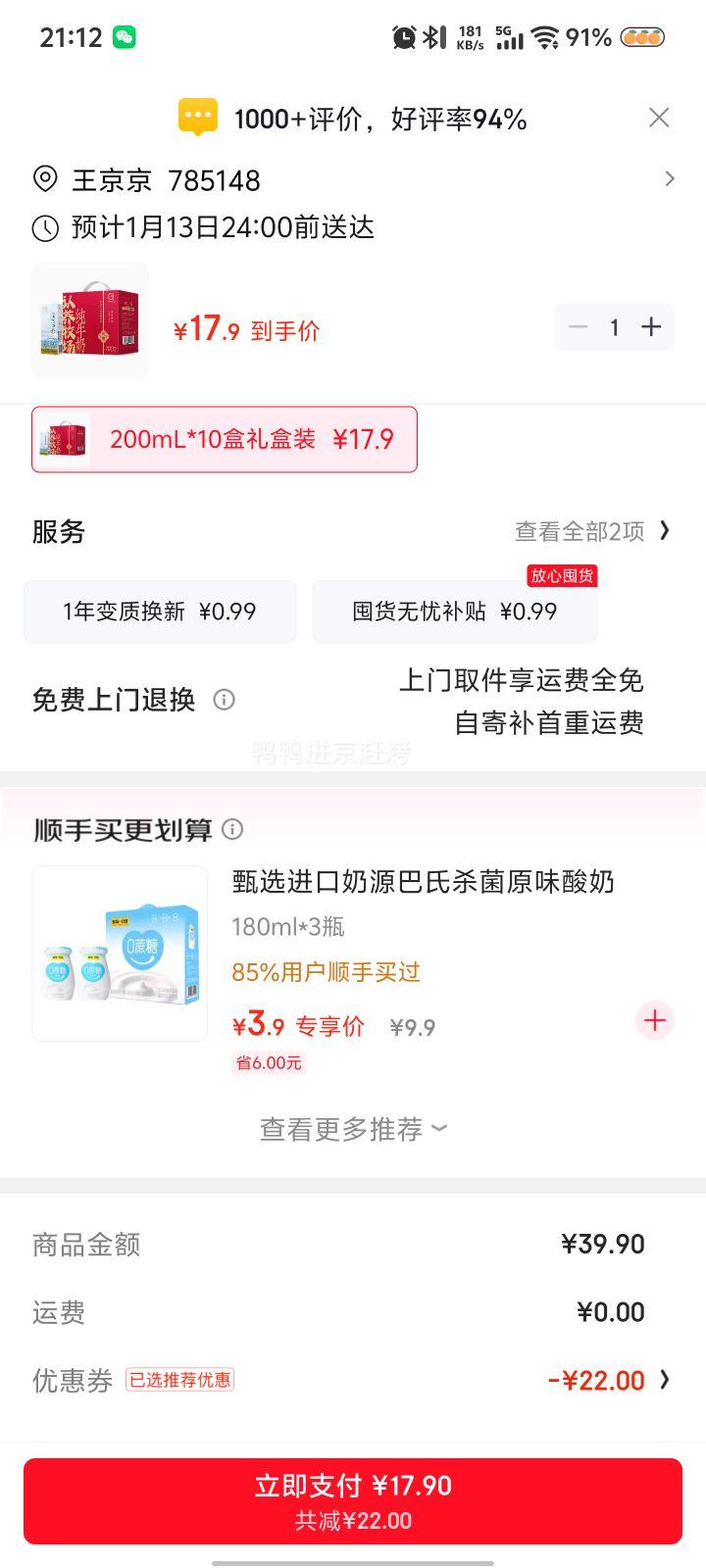706x1568 pixels.
Task: Add the 0蔗糖 yogurt with plus button
Action: [653, 1020]
